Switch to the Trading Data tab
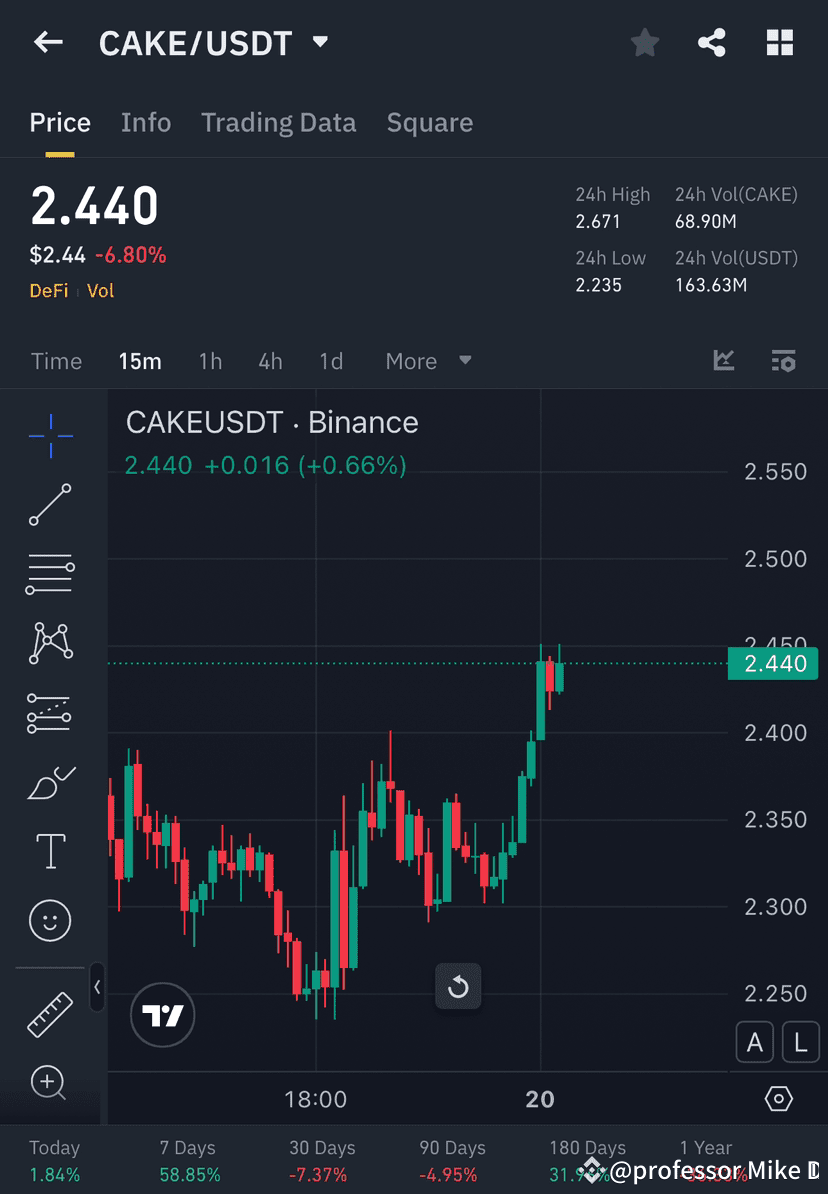828x1194 pixels. (x=278, y=122)
